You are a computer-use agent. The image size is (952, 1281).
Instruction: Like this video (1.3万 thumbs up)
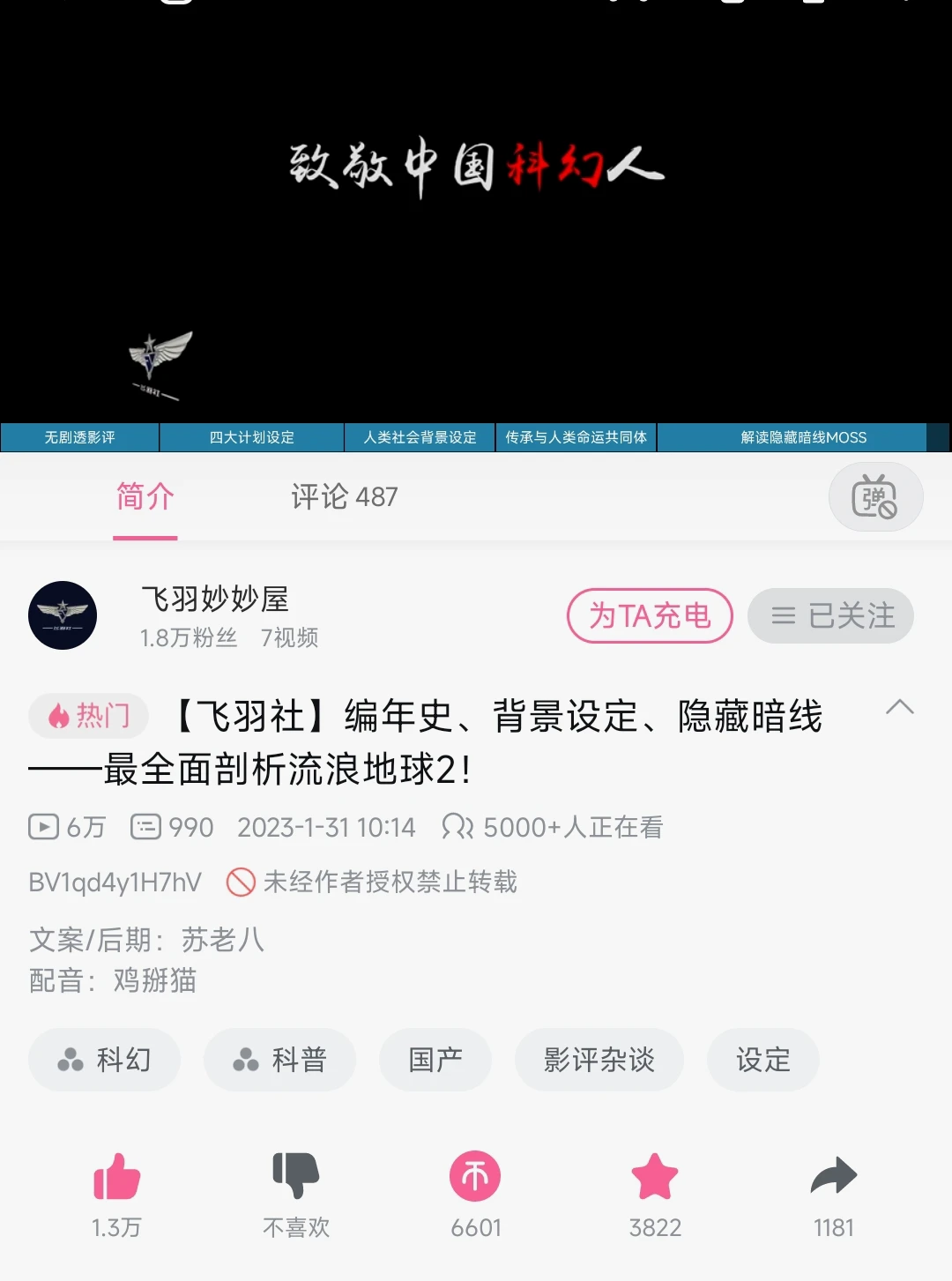coord(117,1177)
